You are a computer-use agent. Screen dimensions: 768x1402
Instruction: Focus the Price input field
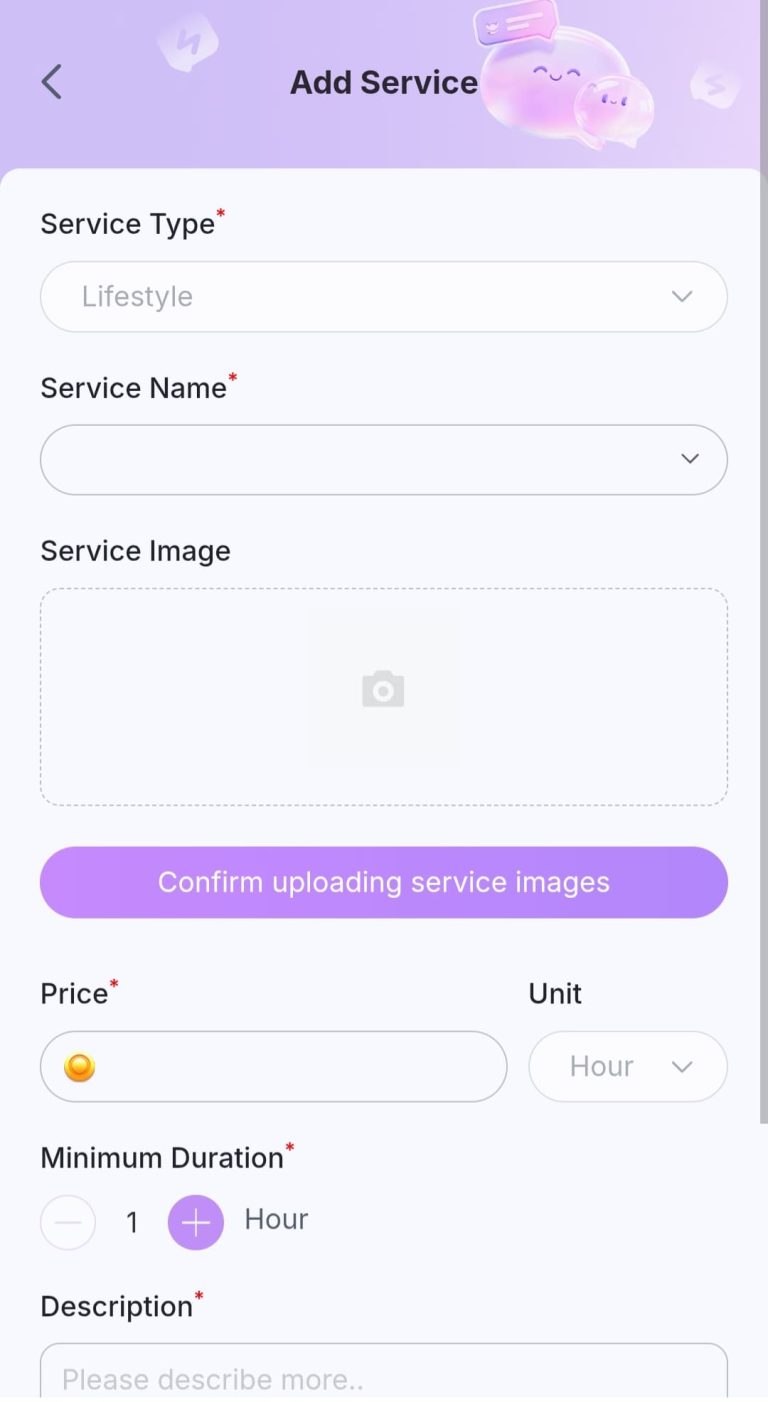tap(290, 1067)
